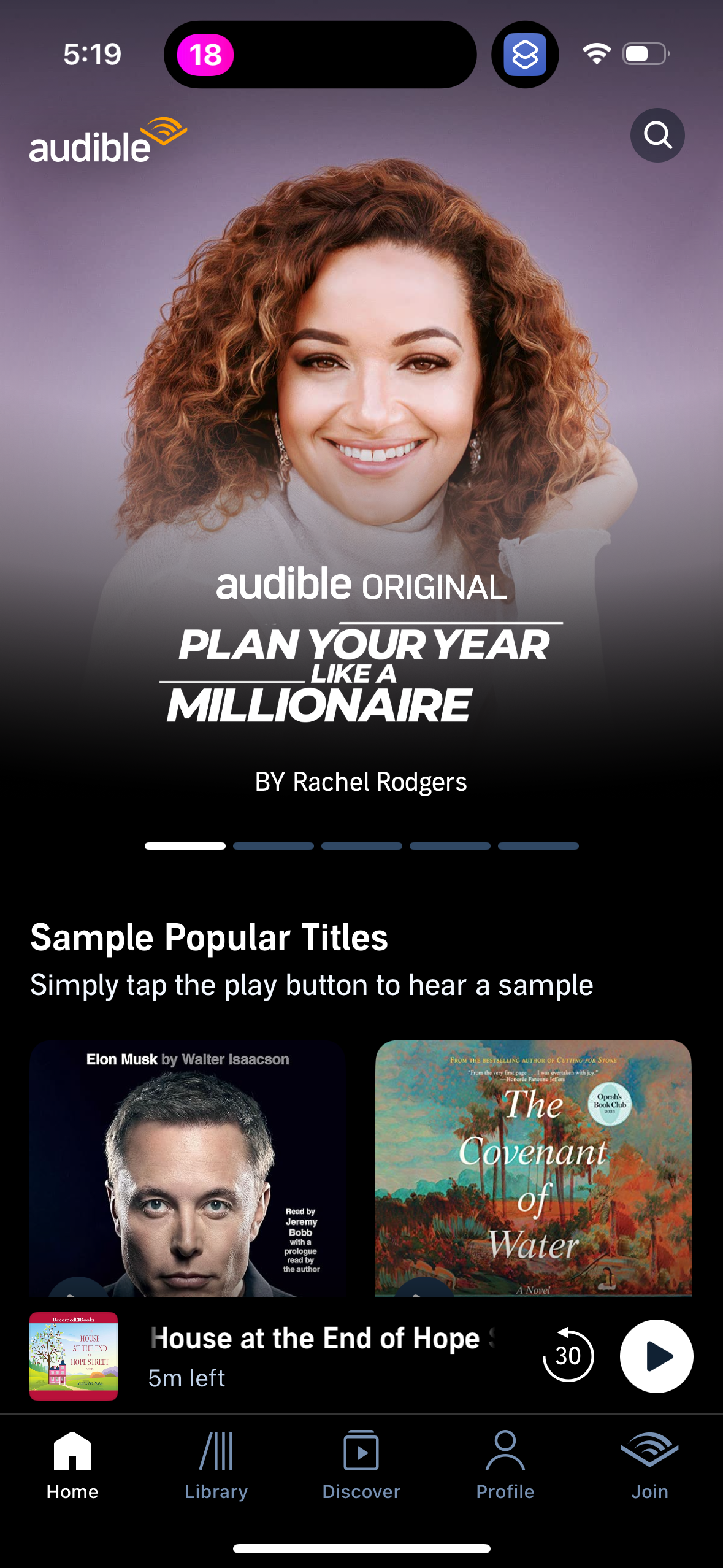Rewind 30 seconds on the player
Image resolution: width=723 pixels, height=1568 pixels.
(567, 1356)
